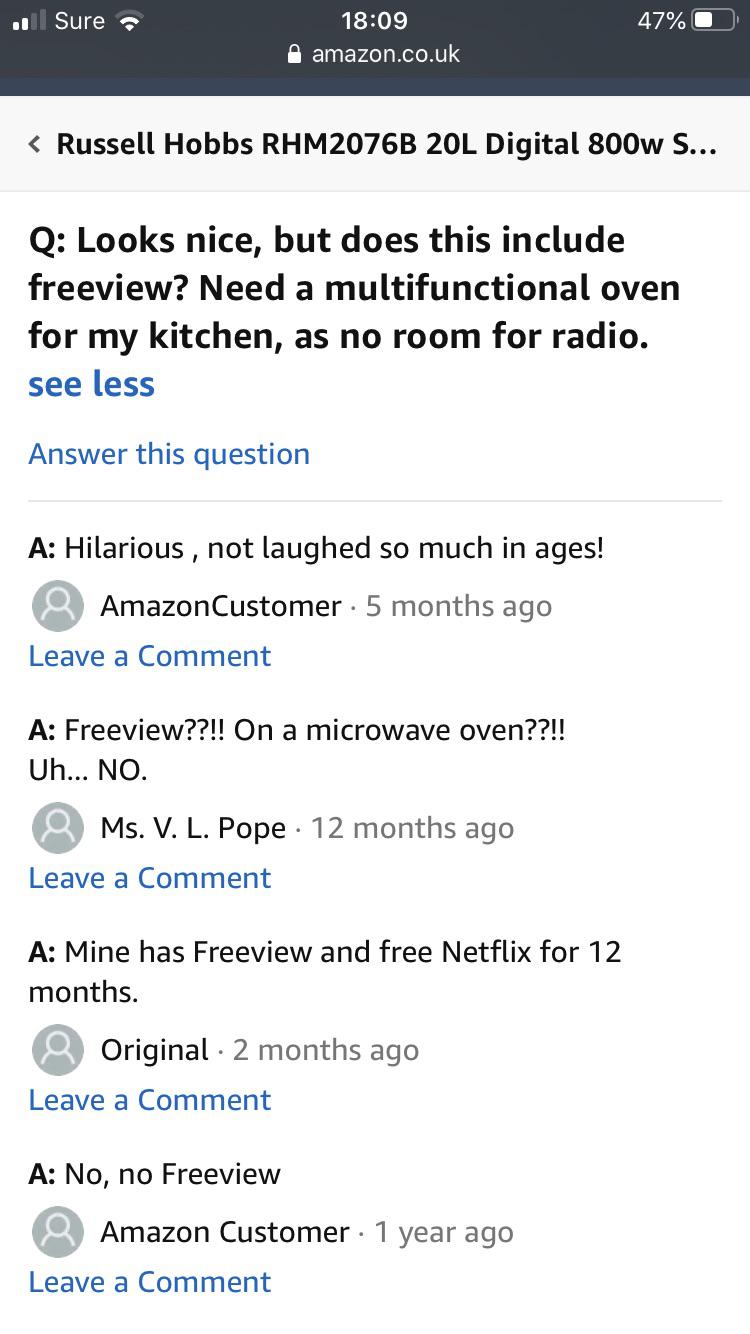Tap AmazonCustomer's profile avatar icon
Viewport: 750px width, 1334px height.
pyautogui.click(x=57, y=605)
